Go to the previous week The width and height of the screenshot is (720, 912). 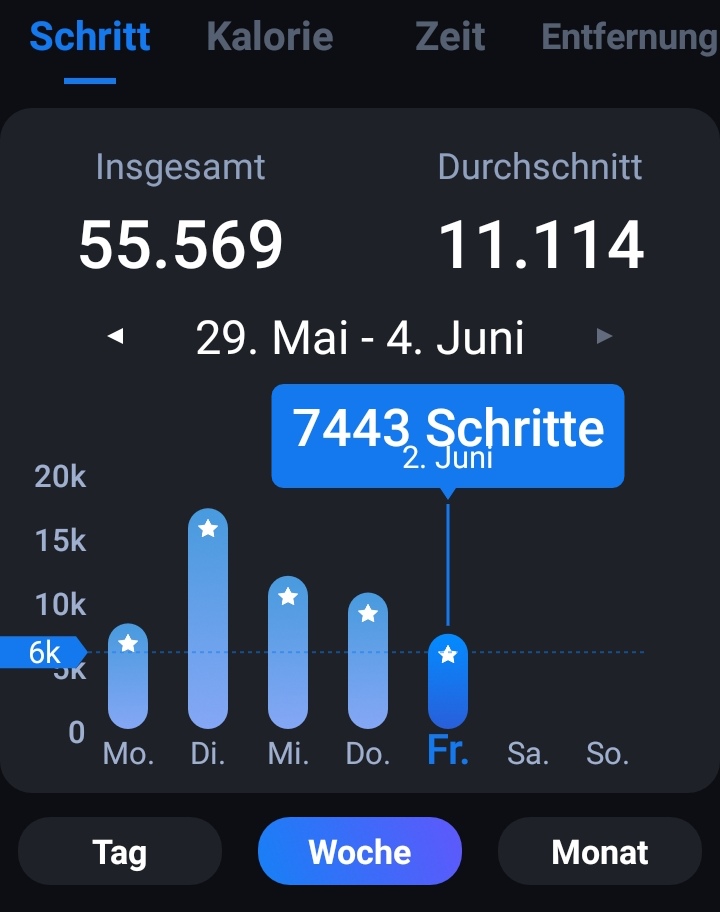[x=116, y=337]
